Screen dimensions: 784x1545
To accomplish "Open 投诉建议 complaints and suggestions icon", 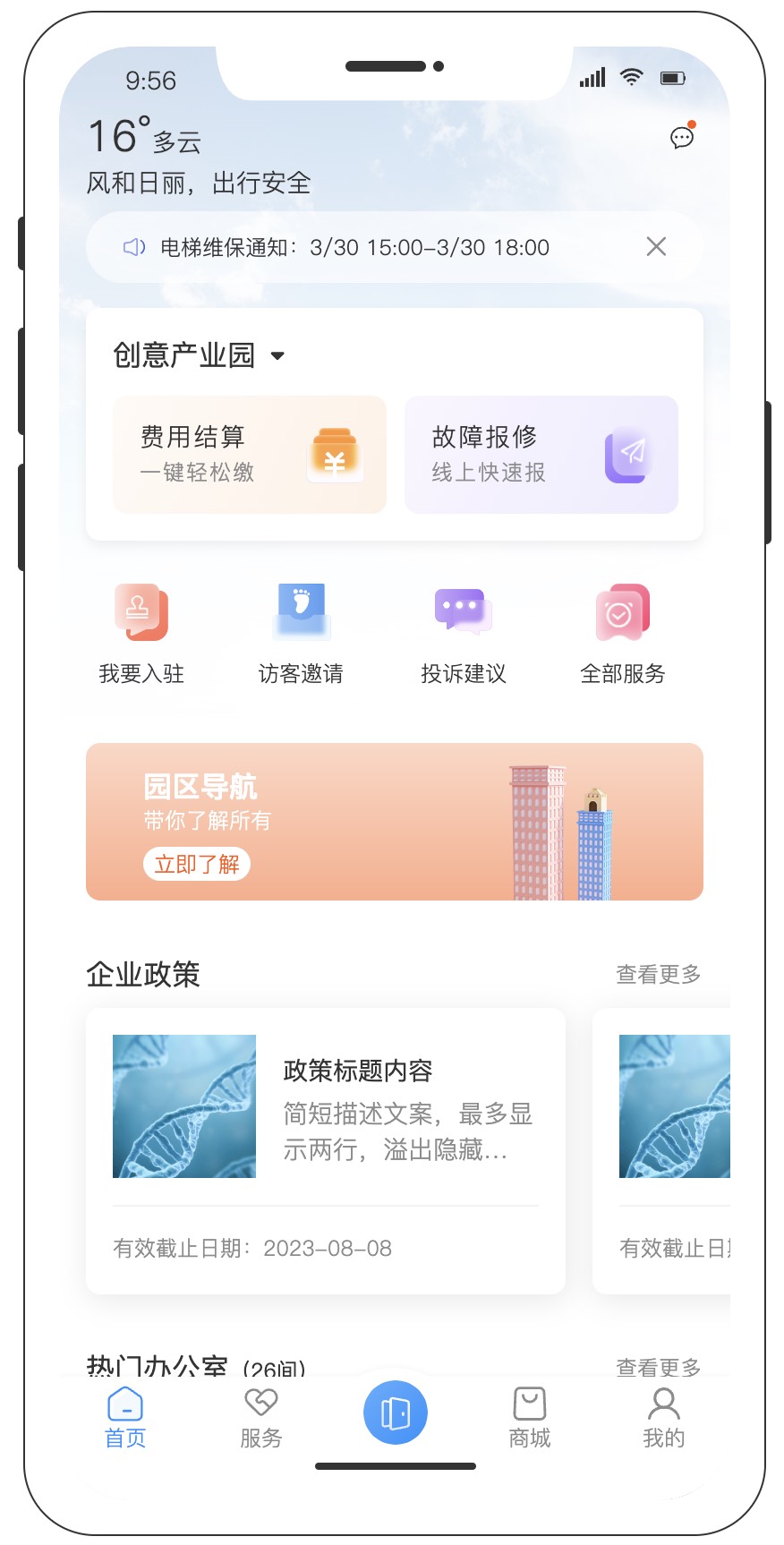I will (461, 612).
